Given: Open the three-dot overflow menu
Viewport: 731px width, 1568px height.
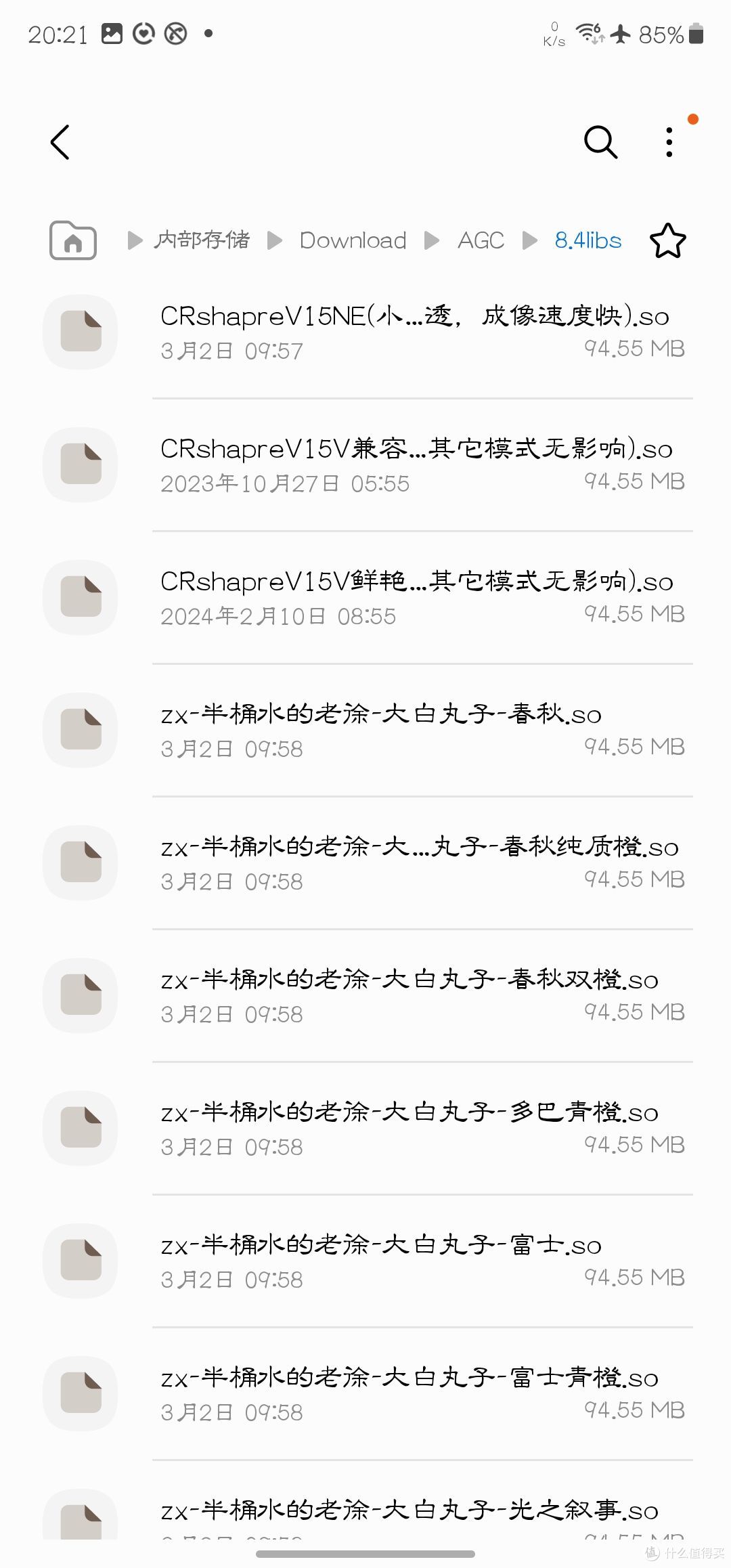Looking at the screenshot, I should (x=669, y=142).
